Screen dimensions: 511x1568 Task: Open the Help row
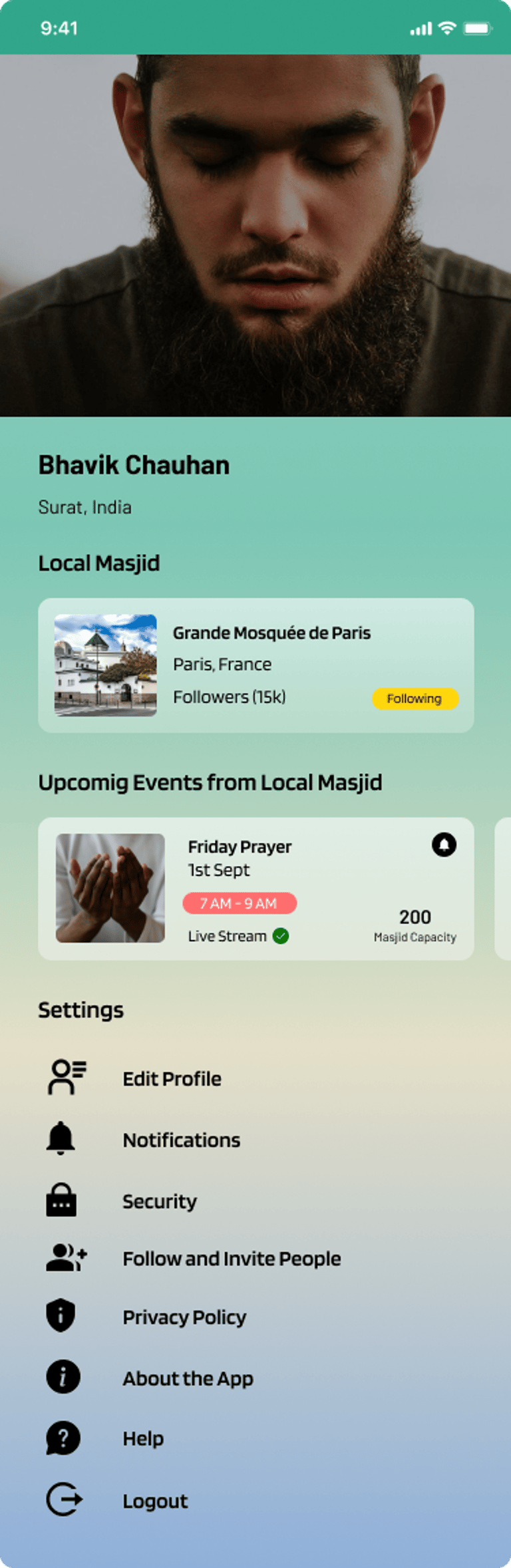click(143, 1438)
